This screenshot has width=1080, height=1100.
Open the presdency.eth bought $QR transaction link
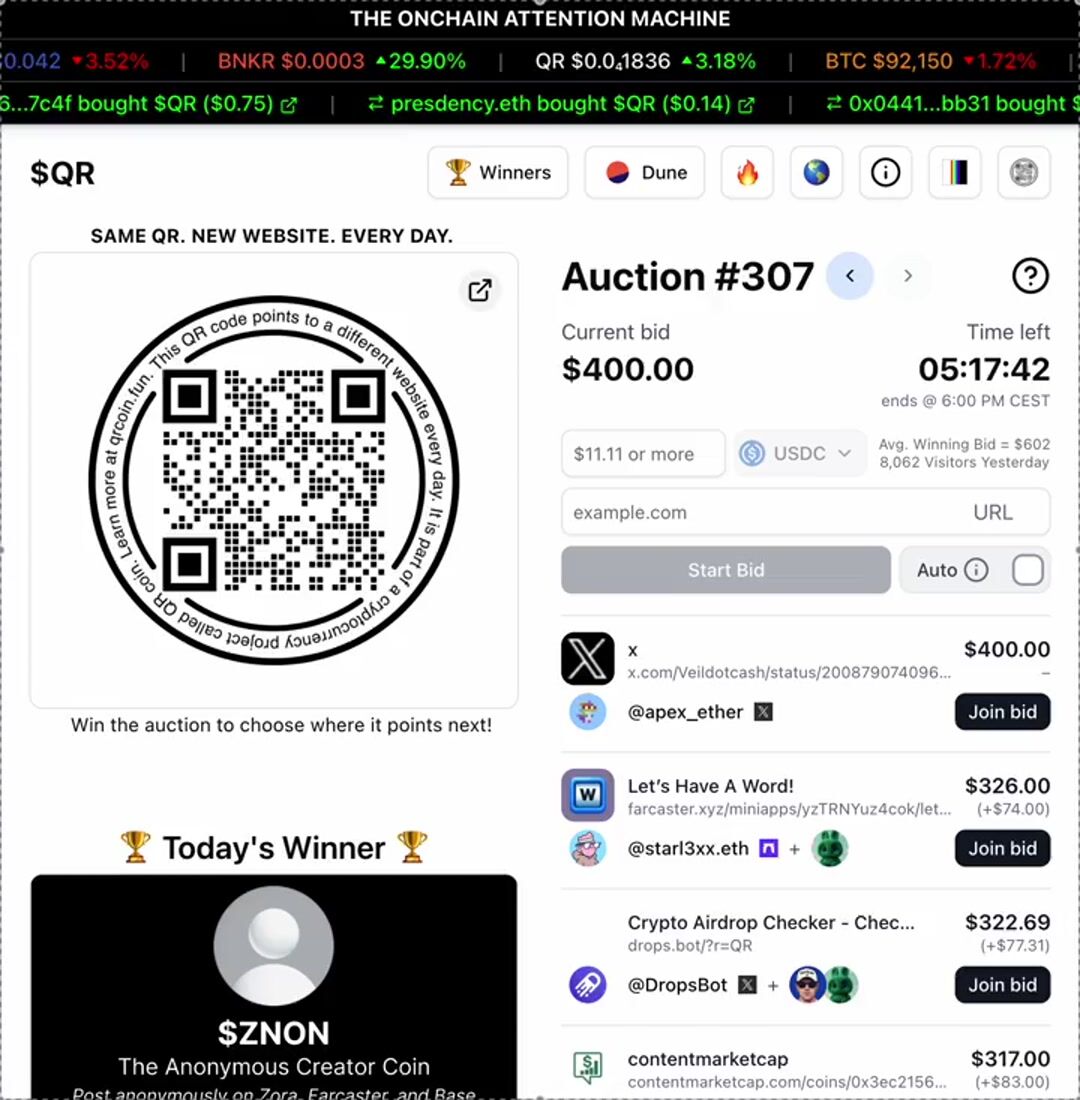pos(747,104)
